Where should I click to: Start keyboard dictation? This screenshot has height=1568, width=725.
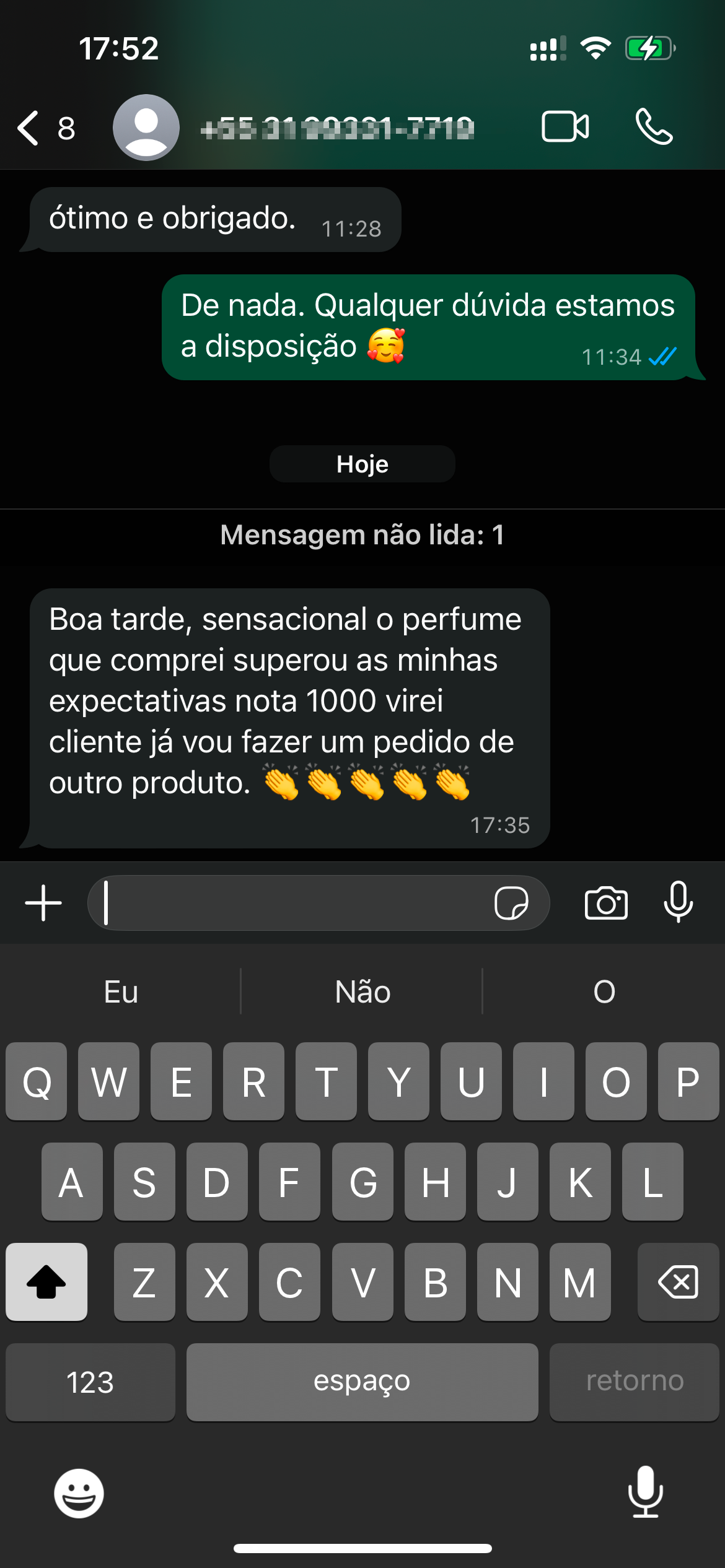click(x=646, y=1492)
